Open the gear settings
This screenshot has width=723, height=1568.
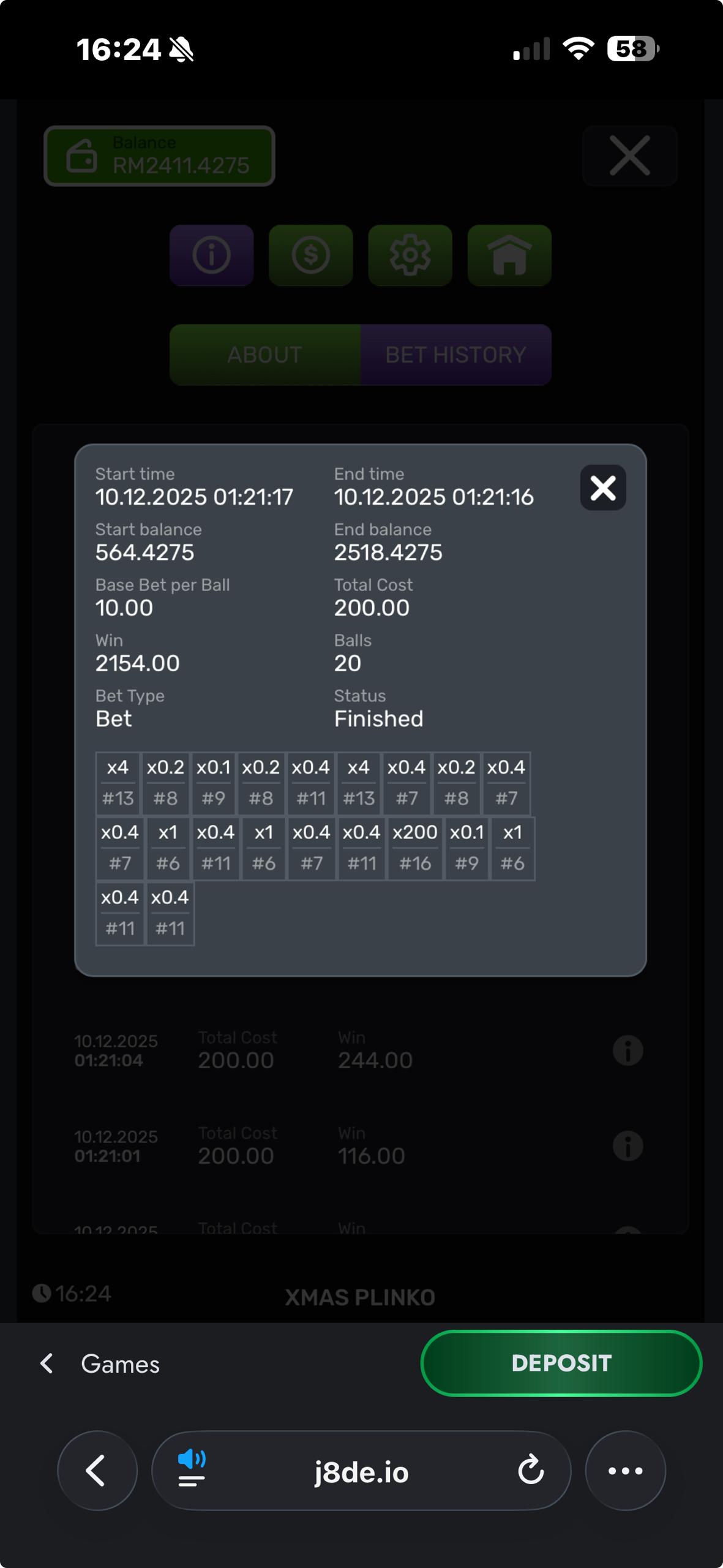click(x=410, y=255)
